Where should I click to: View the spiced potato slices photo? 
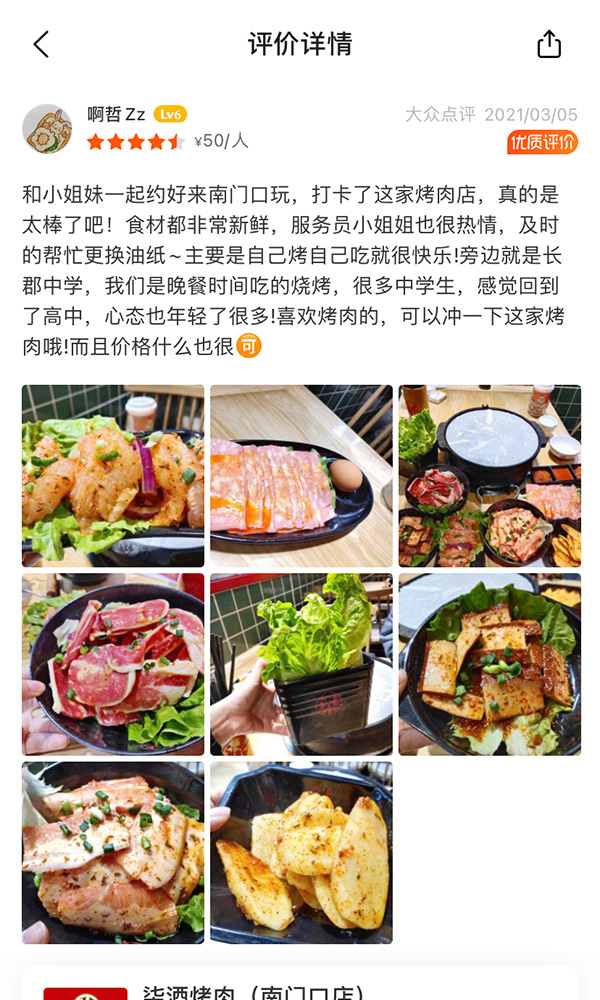302,853
